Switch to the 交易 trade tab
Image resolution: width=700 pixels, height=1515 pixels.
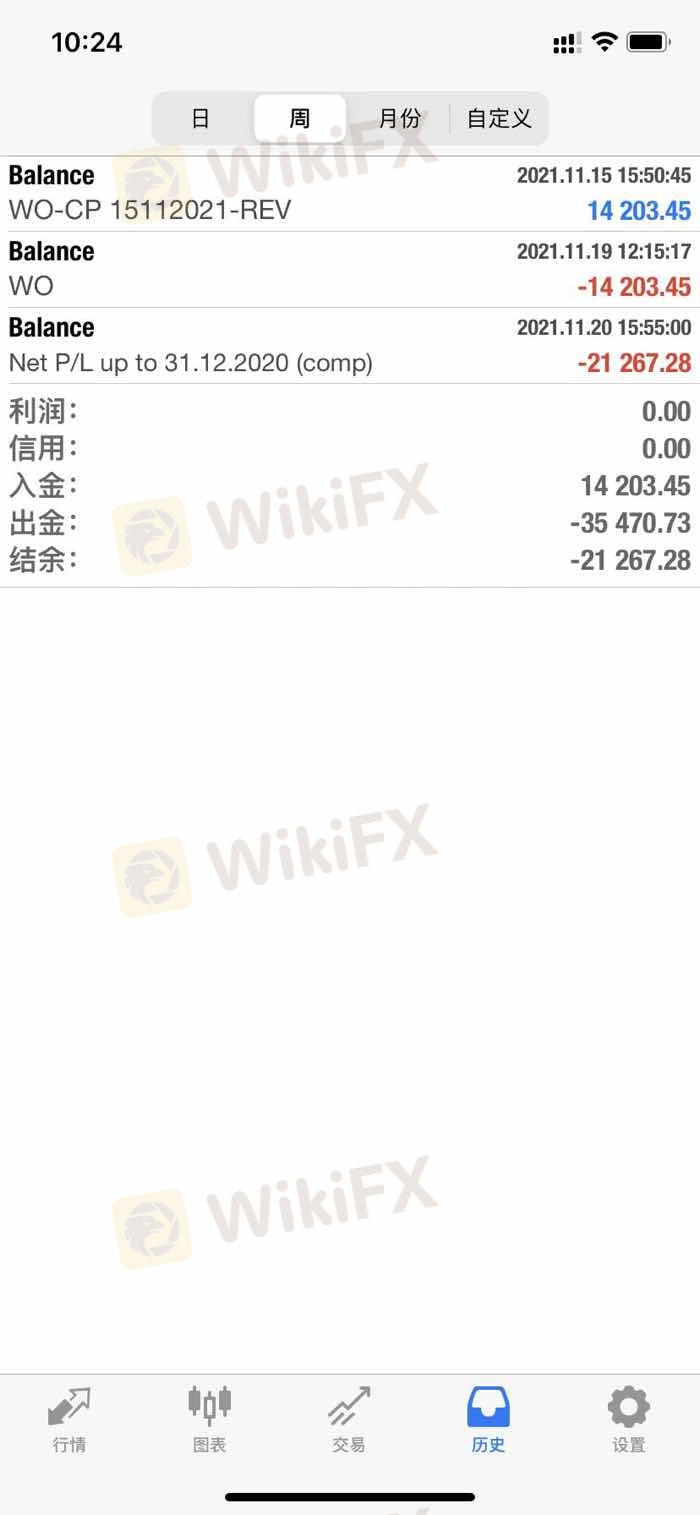[x=349, y=1420]
